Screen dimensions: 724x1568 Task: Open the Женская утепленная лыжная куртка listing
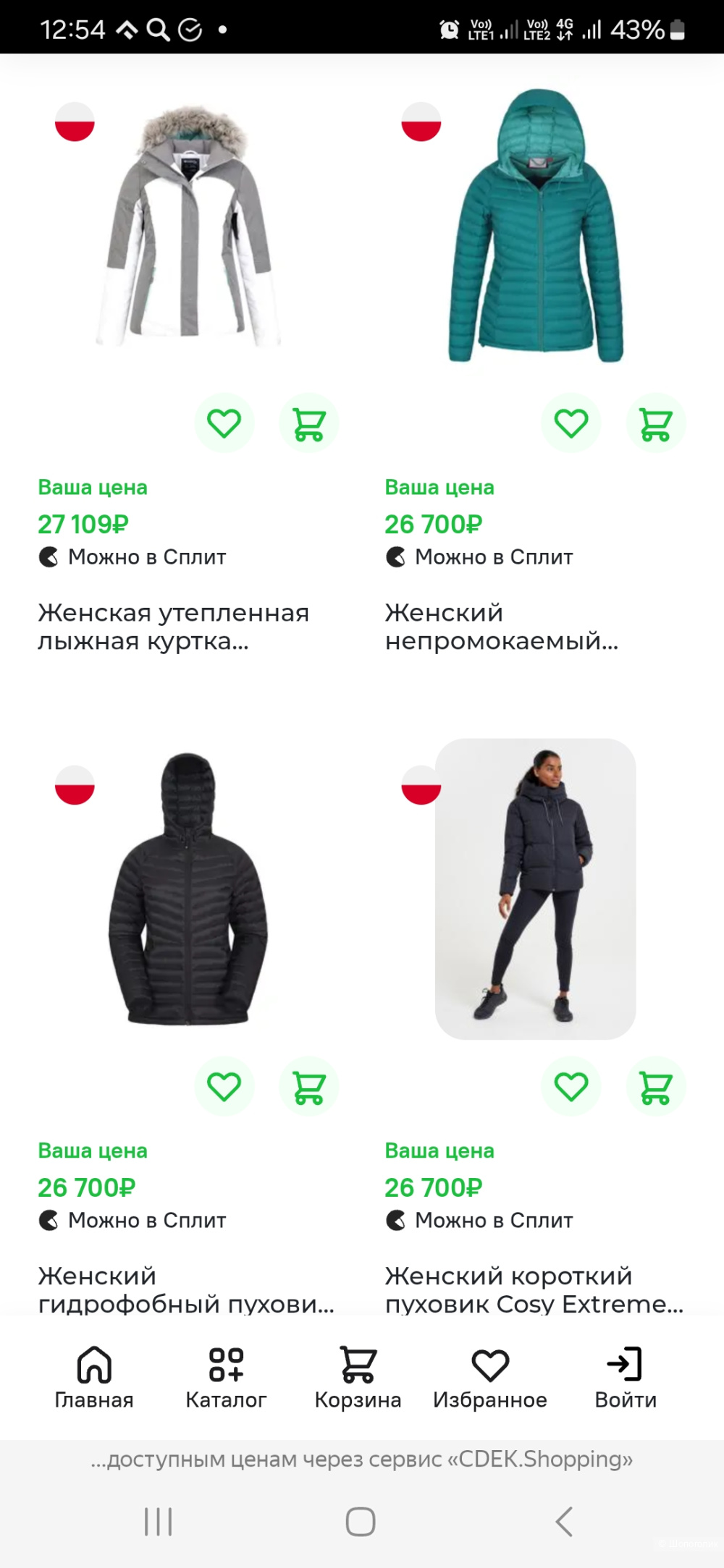174,628
